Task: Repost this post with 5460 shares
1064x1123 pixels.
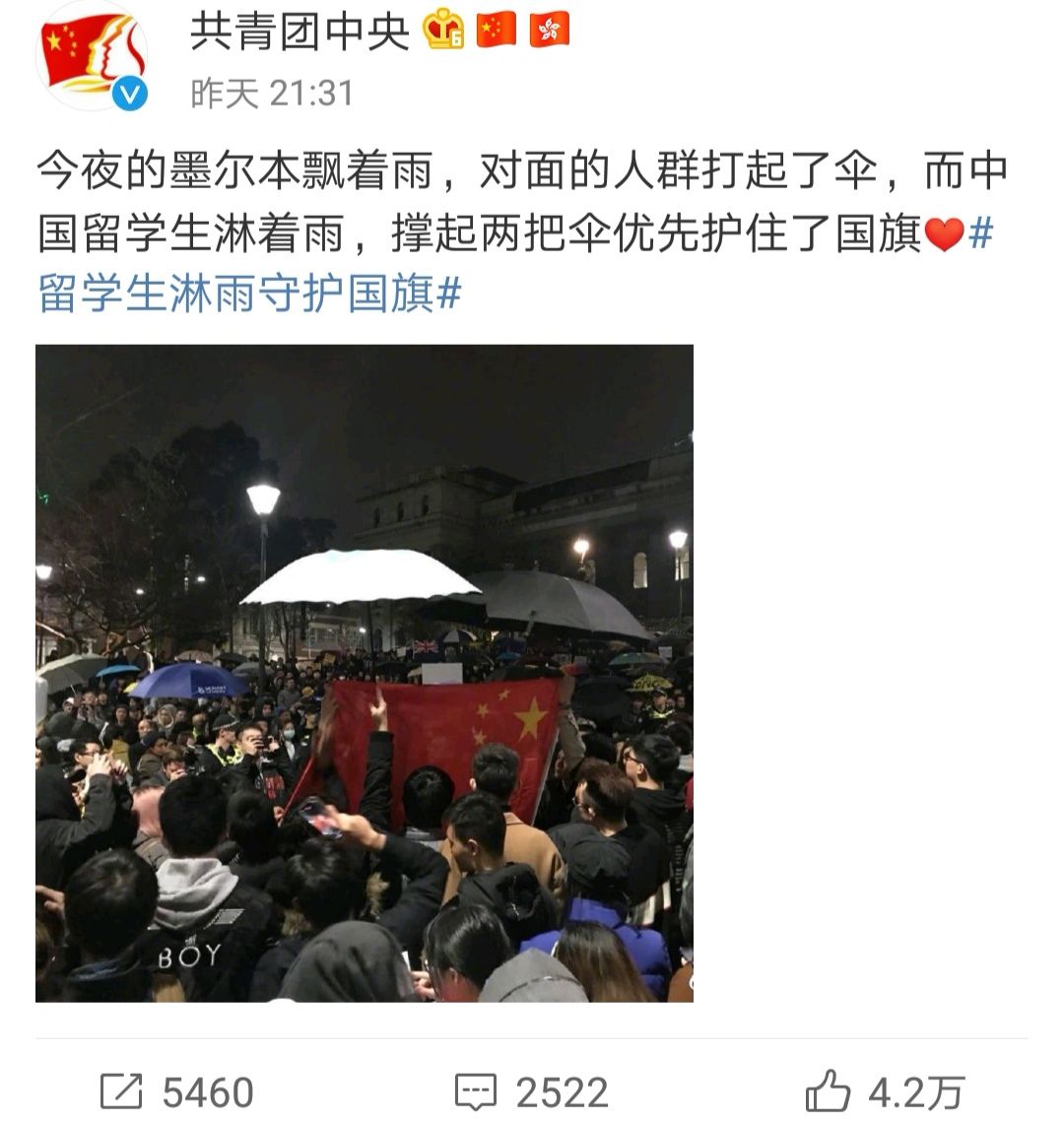Action: (177, 1091)
